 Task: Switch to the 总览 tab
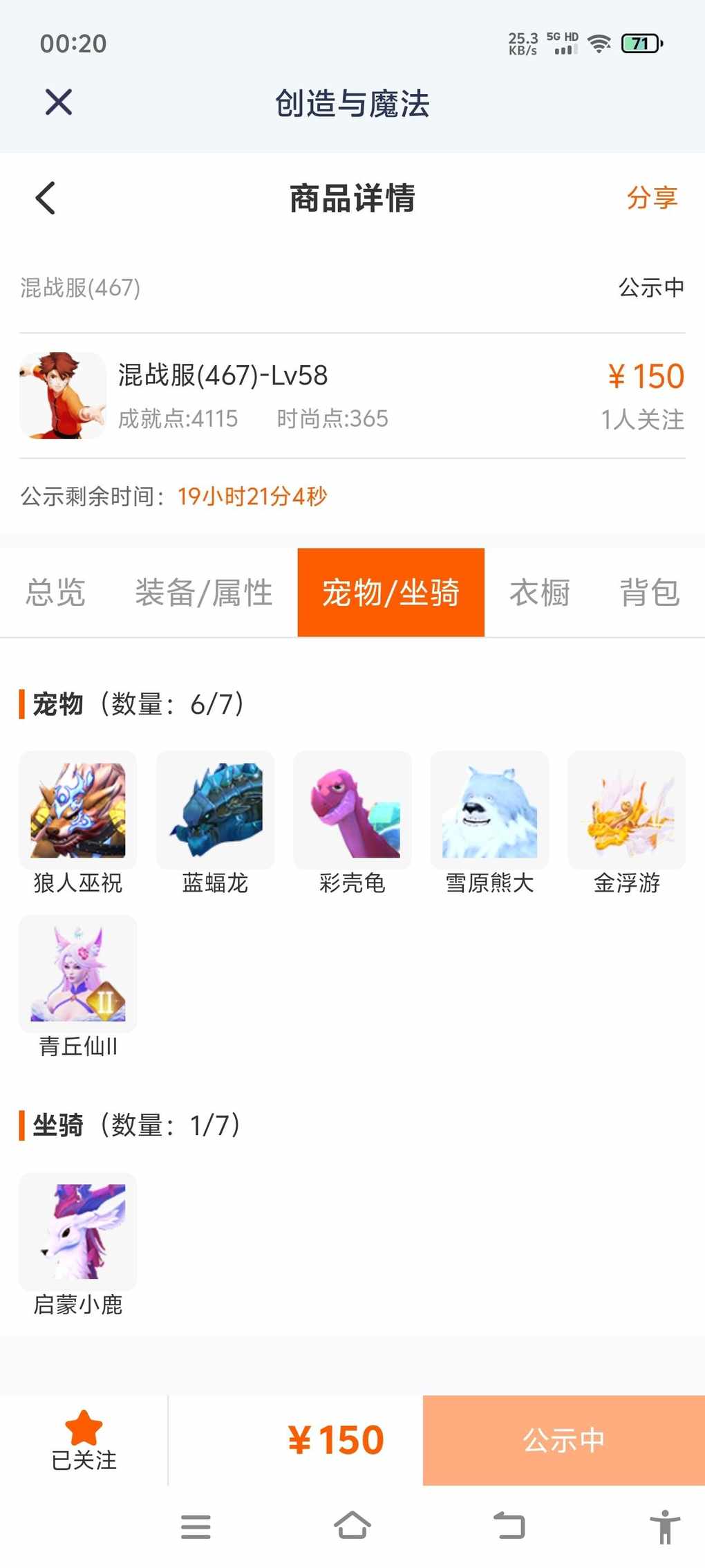click(55, 593)
